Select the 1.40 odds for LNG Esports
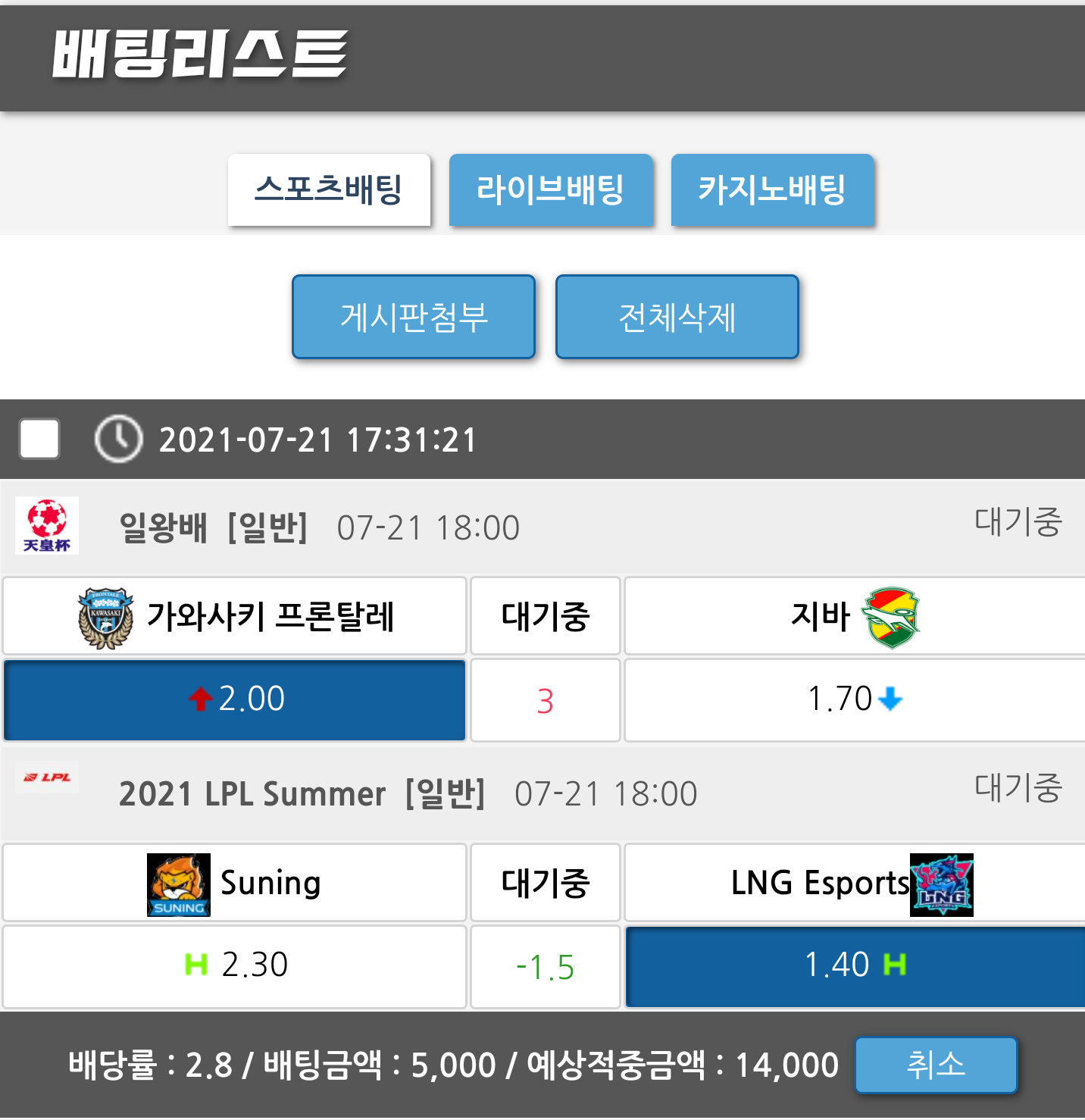The height and width of the screenshot is (1120, 1085). (854, 965)
